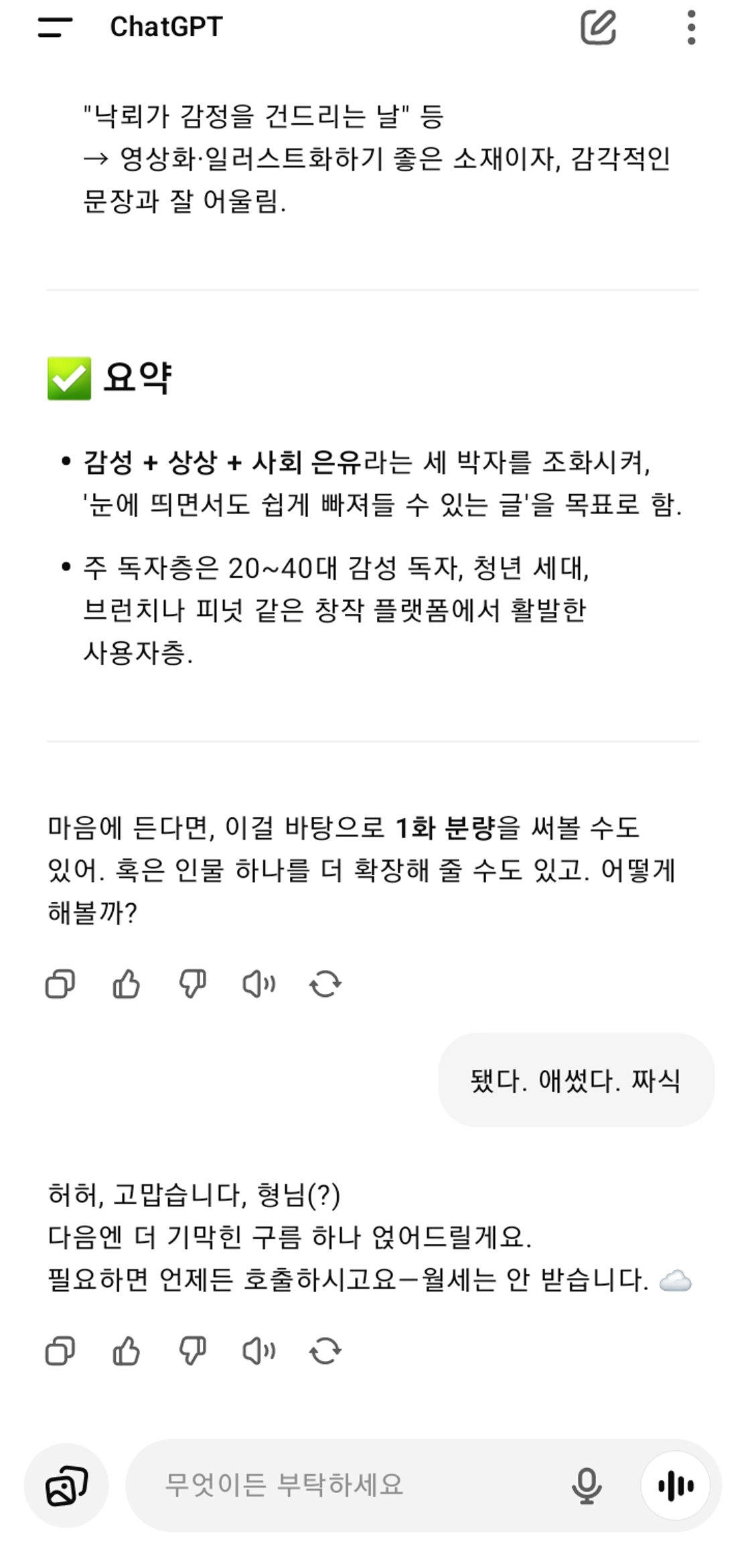This screenshot has width=746, height=1568.
Task: Attach a photo using the gallery button
Action: coord(66,1486)
